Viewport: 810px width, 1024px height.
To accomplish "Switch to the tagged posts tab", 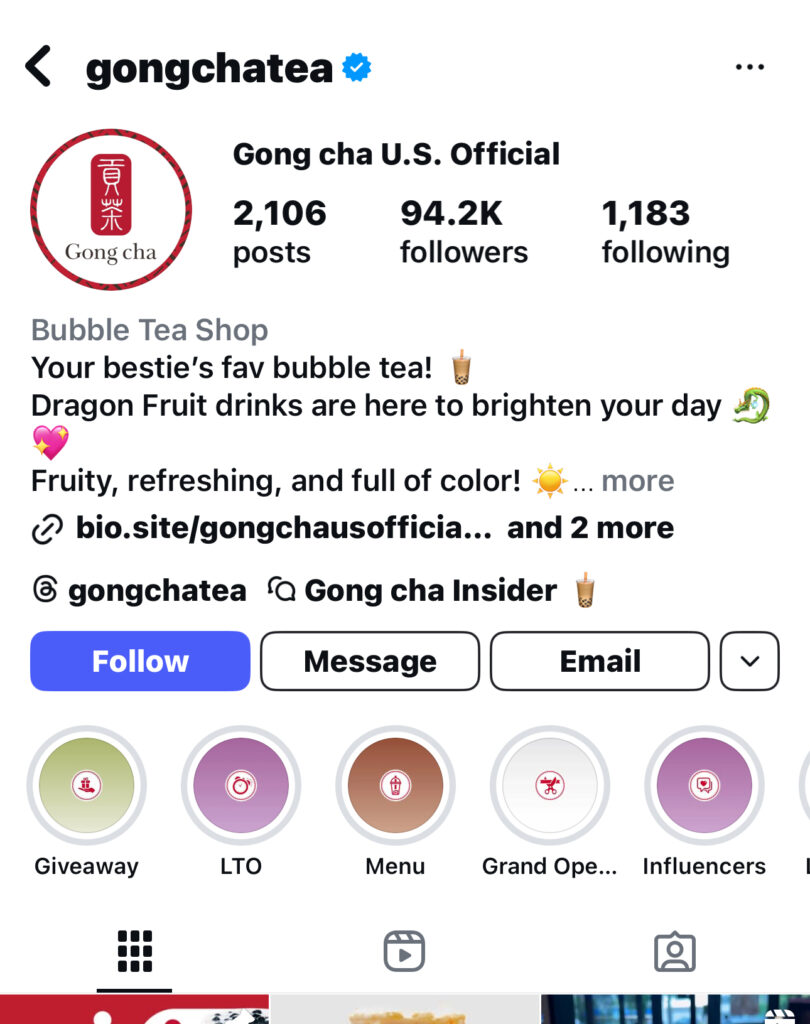I will [x=674, y=952].
